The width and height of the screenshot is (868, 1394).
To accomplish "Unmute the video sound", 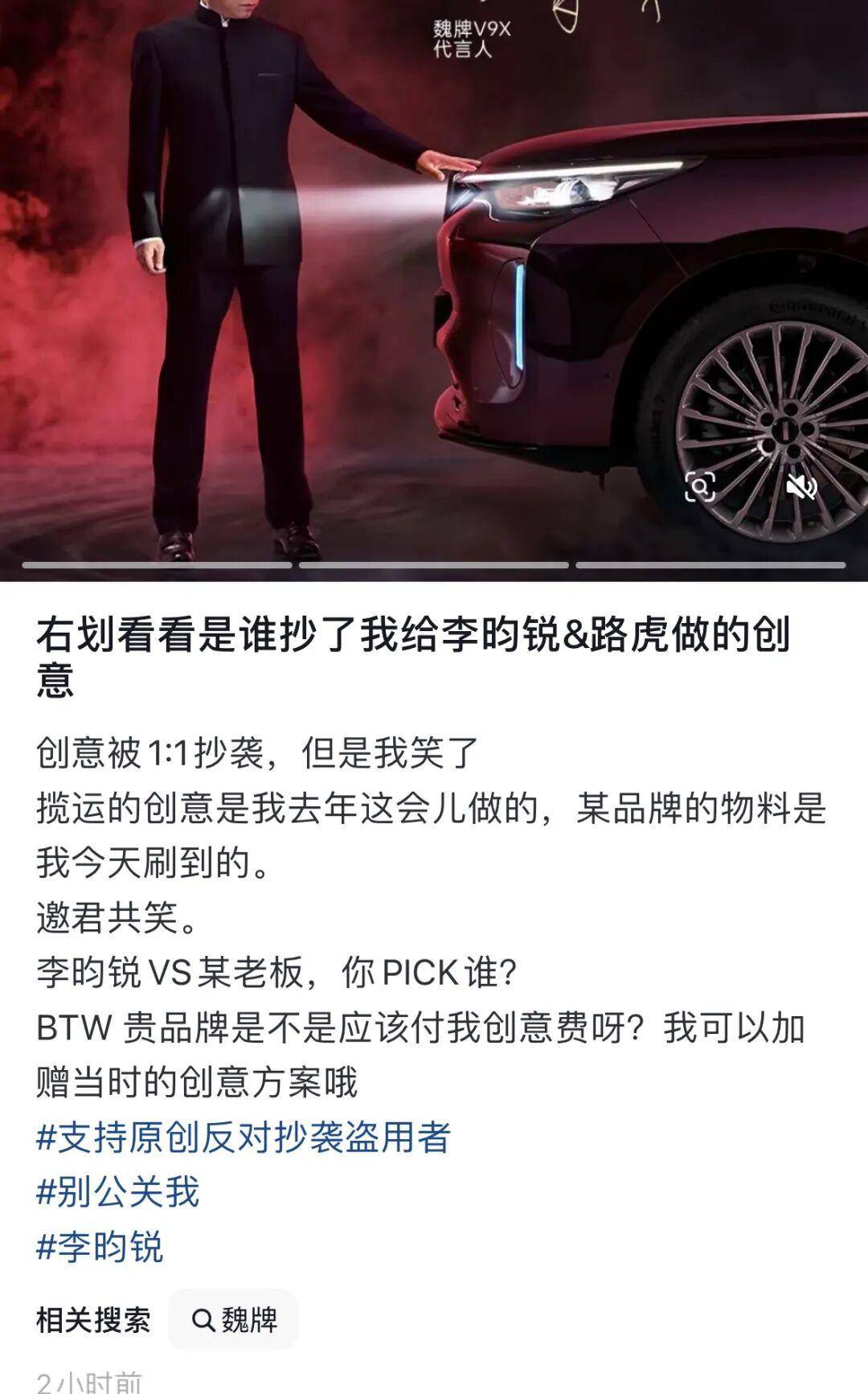I will pyautogui.click(x=801, y=487).
